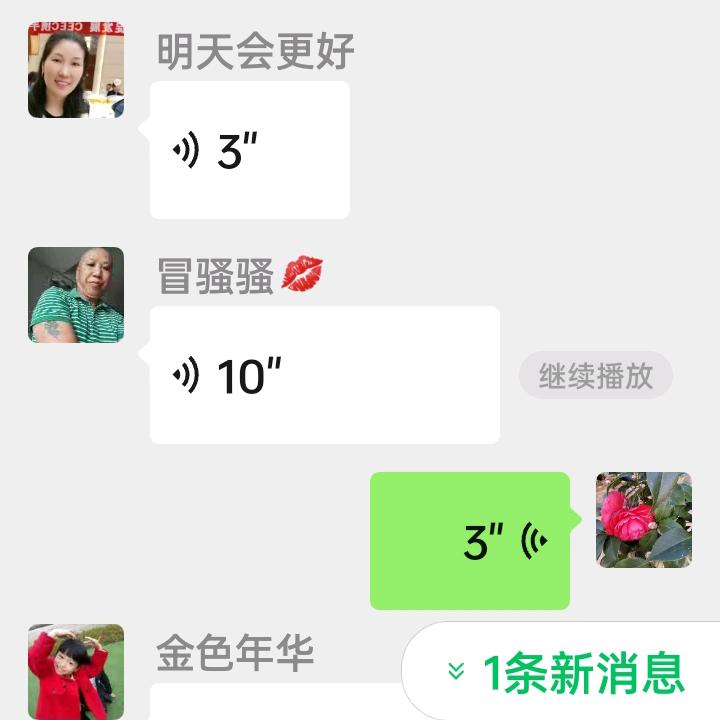Image resolution: width=720 pixels, height=720 pixels.
Task: Play my sent 3-second voice message
Action: [470, 541]
